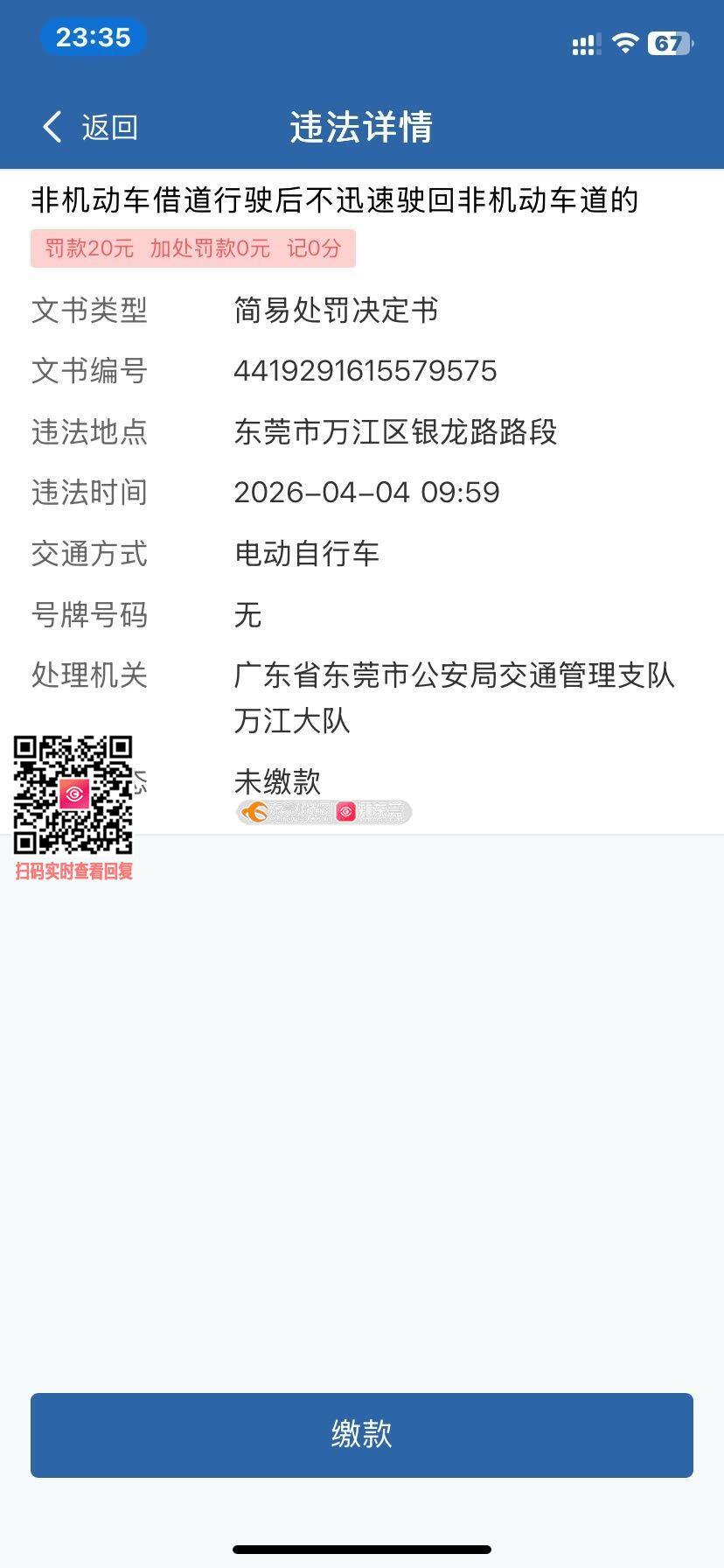This screenshot has width=724, height=1568.
Task: Tap the 缴款 button to pay fine
Action: click(361, 1435)
